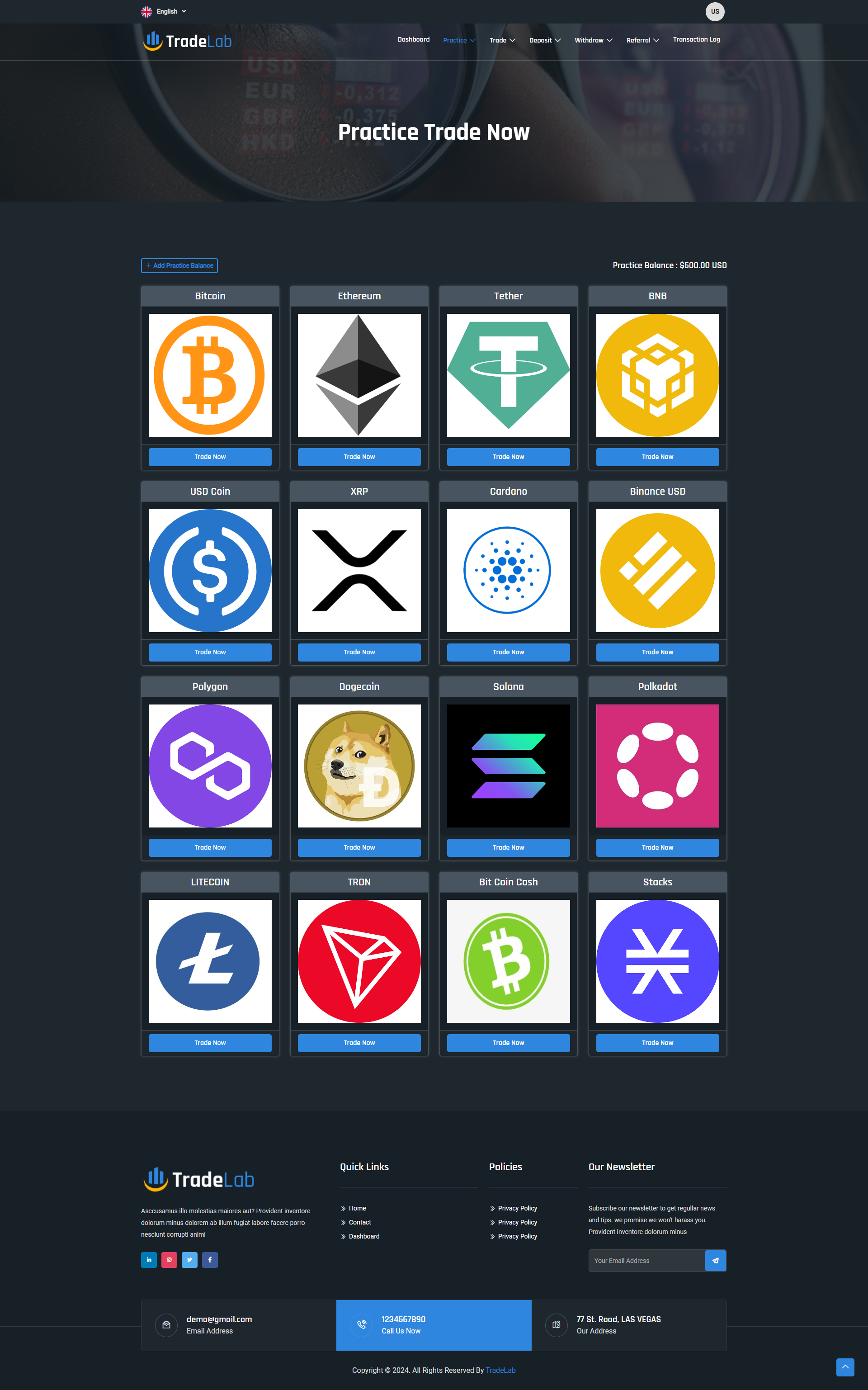Expand the Withdraw menu
The image size is (868, 1390).
click(593, 40)
